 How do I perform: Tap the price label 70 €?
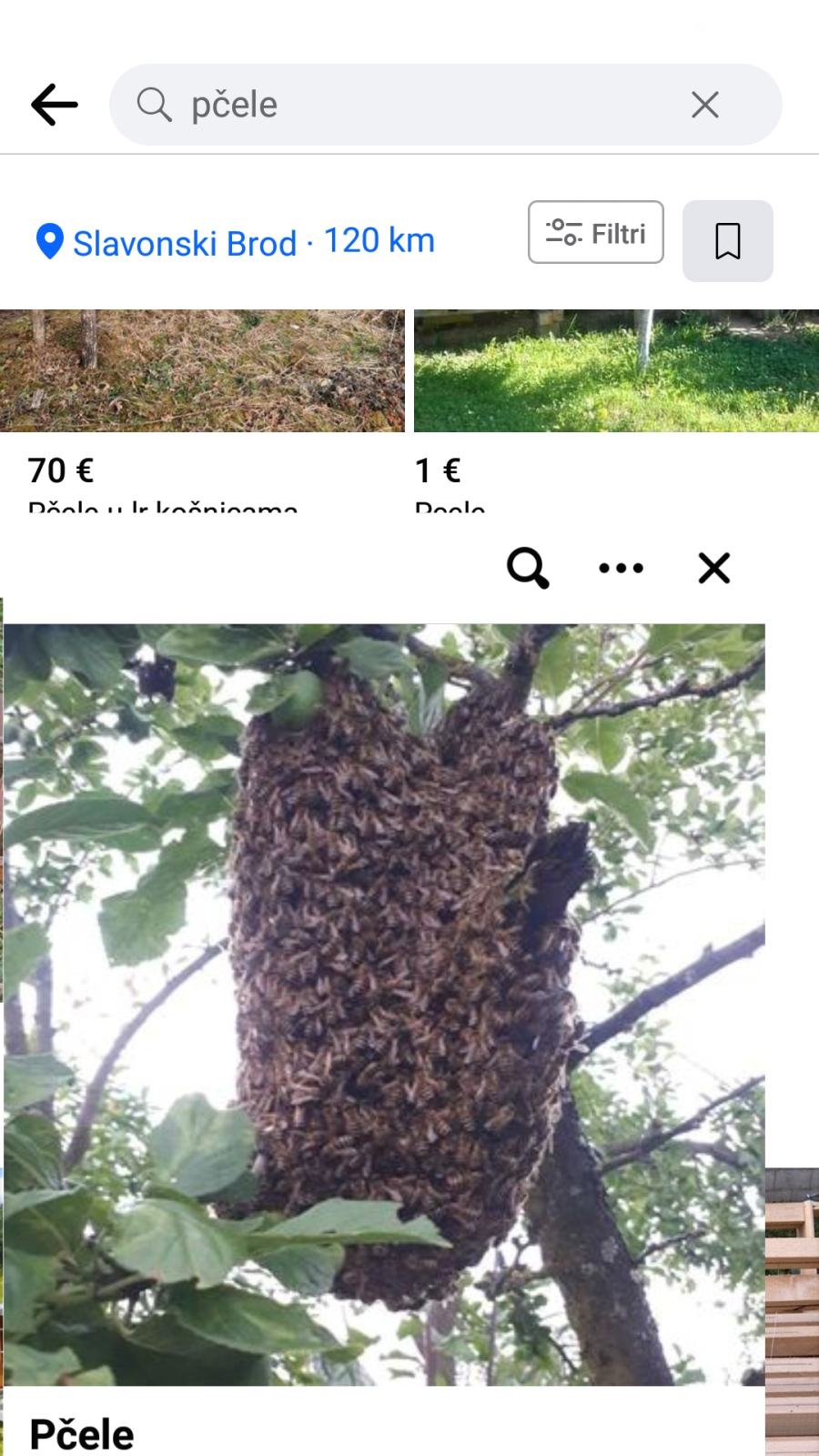click(59, 470)
